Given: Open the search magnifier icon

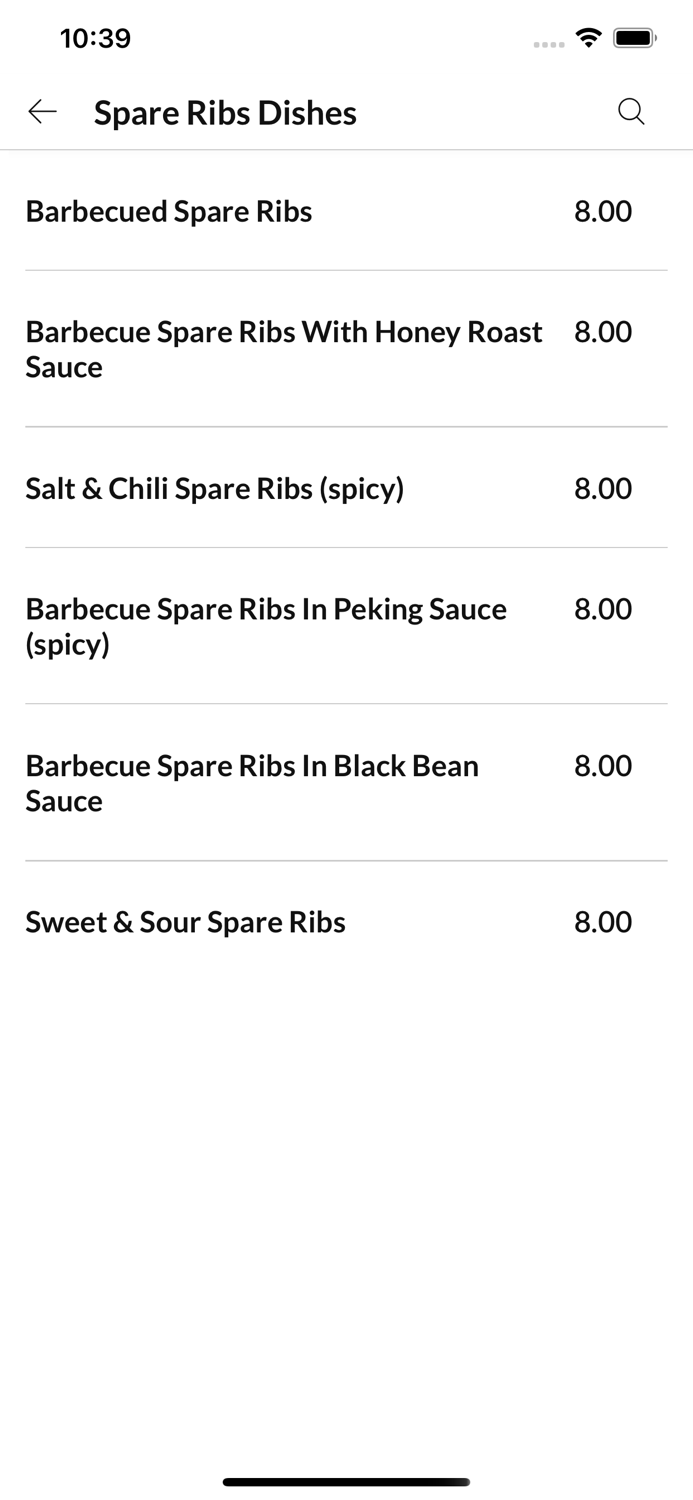Looking at the screenshot, I should [631, 112].
